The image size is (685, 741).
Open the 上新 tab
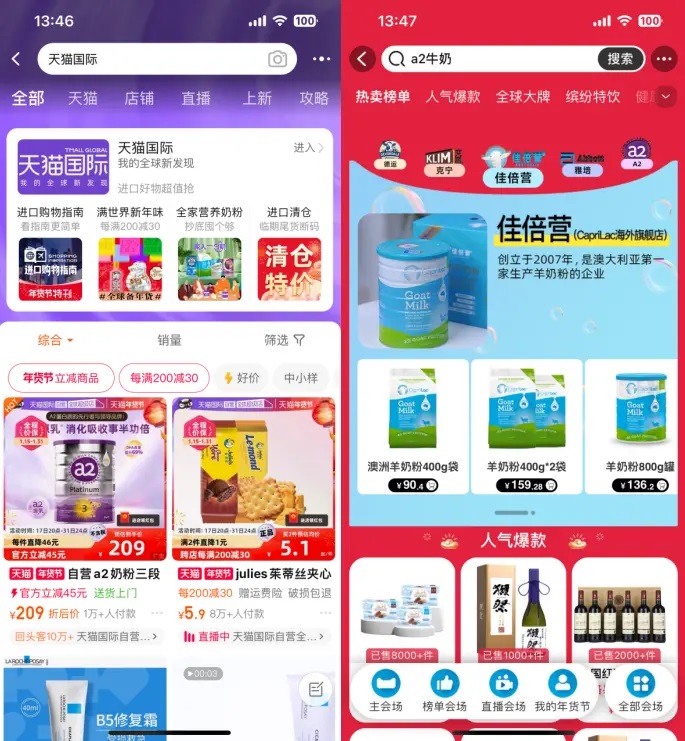[x=257, y=98]
